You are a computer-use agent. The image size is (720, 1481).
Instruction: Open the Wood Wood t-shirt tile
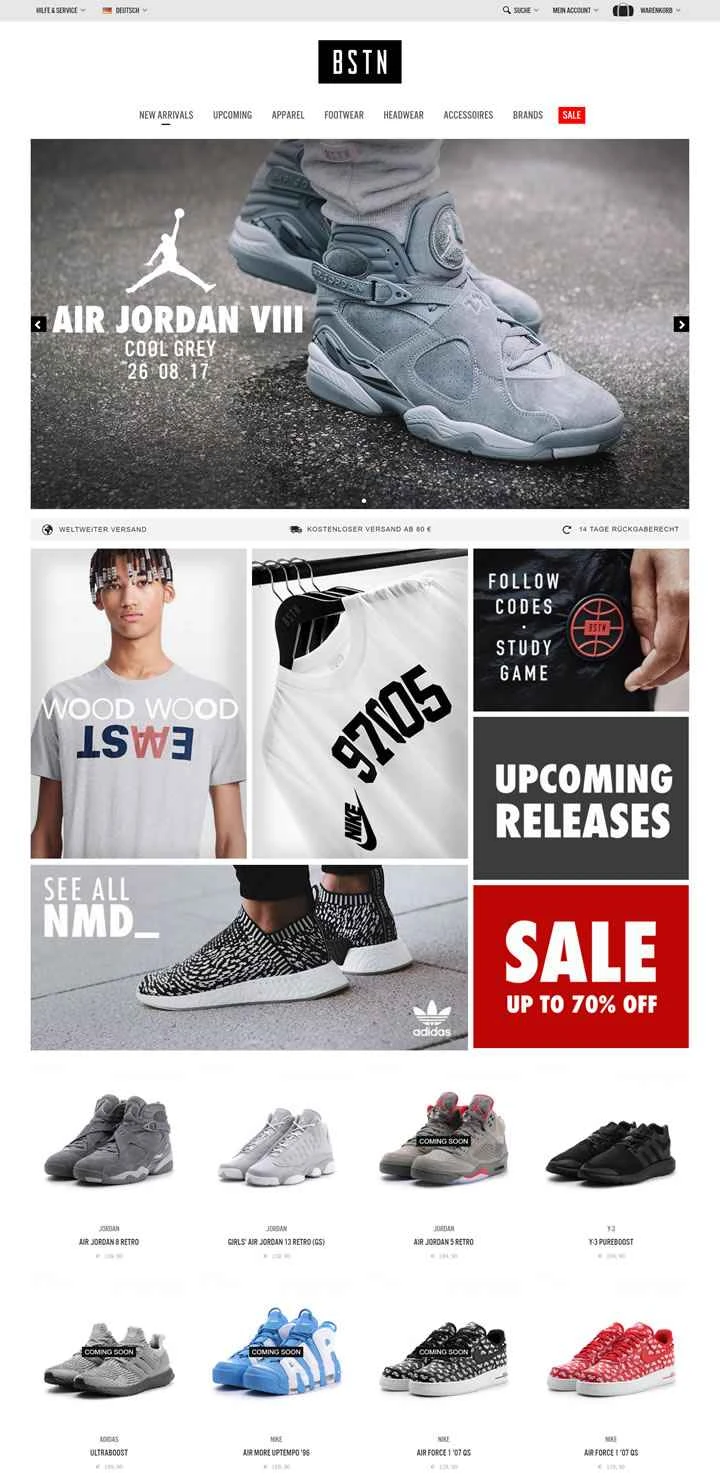[x=138, y=703]
